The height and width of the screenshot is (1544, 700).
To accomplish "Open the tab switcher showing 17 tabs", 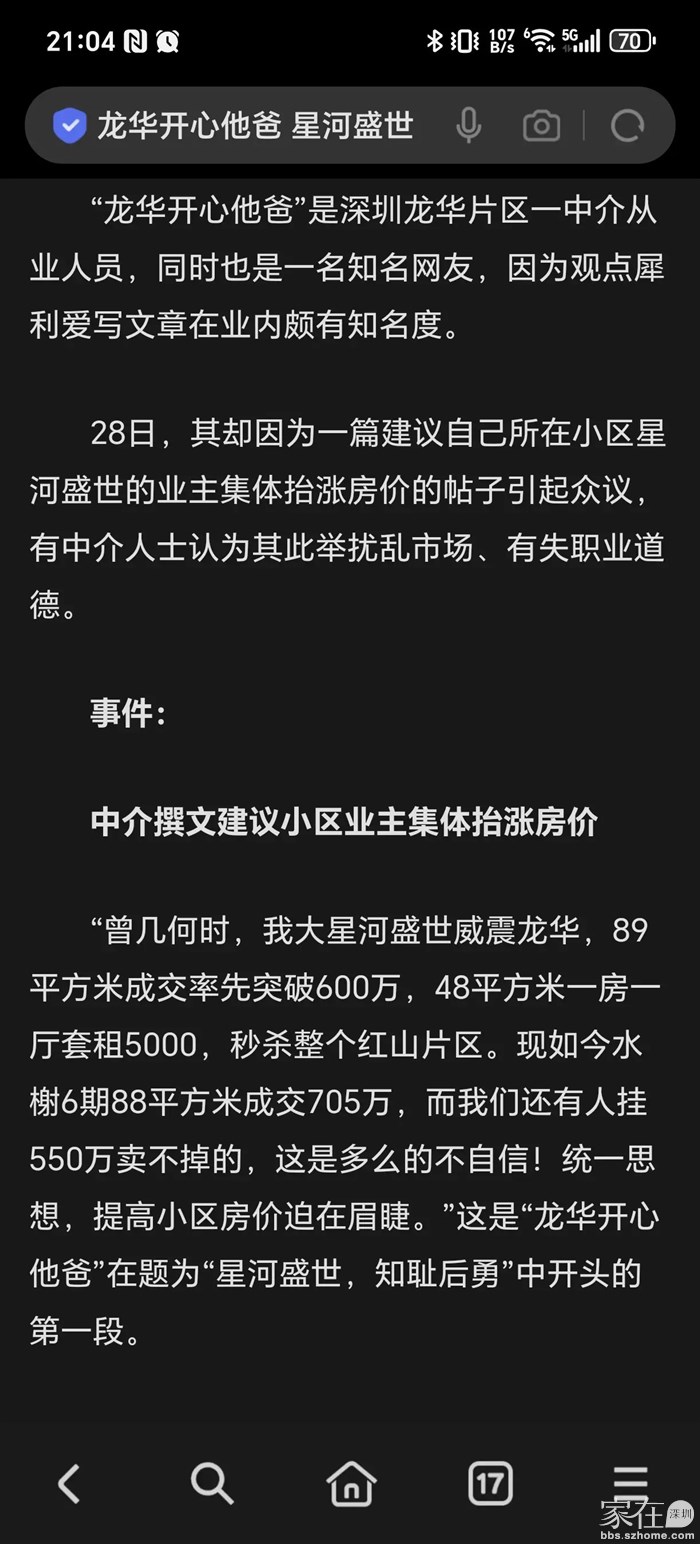I will (490, 1483).
